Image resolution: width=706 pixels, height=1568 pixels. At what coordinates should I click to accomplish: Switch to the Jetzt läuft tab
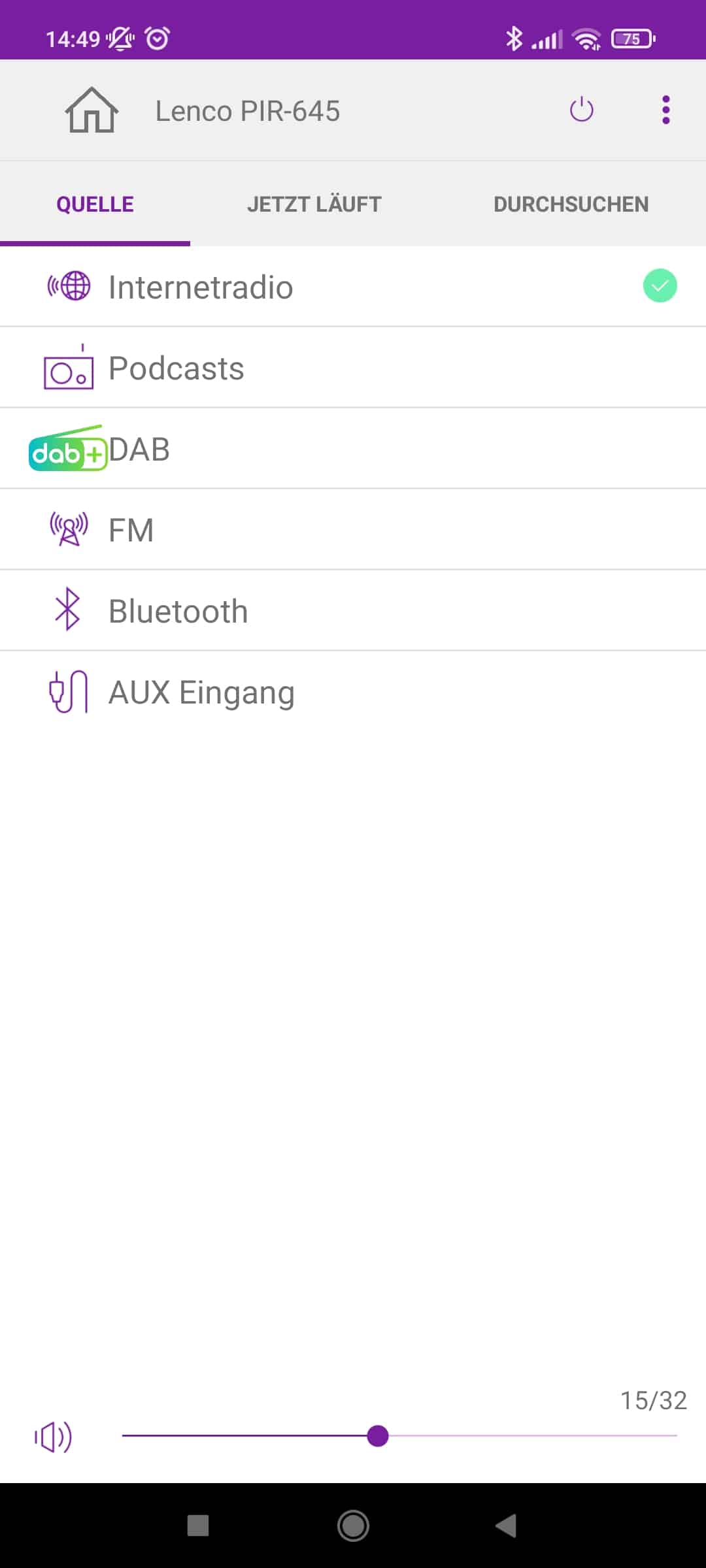click(314, 204)
